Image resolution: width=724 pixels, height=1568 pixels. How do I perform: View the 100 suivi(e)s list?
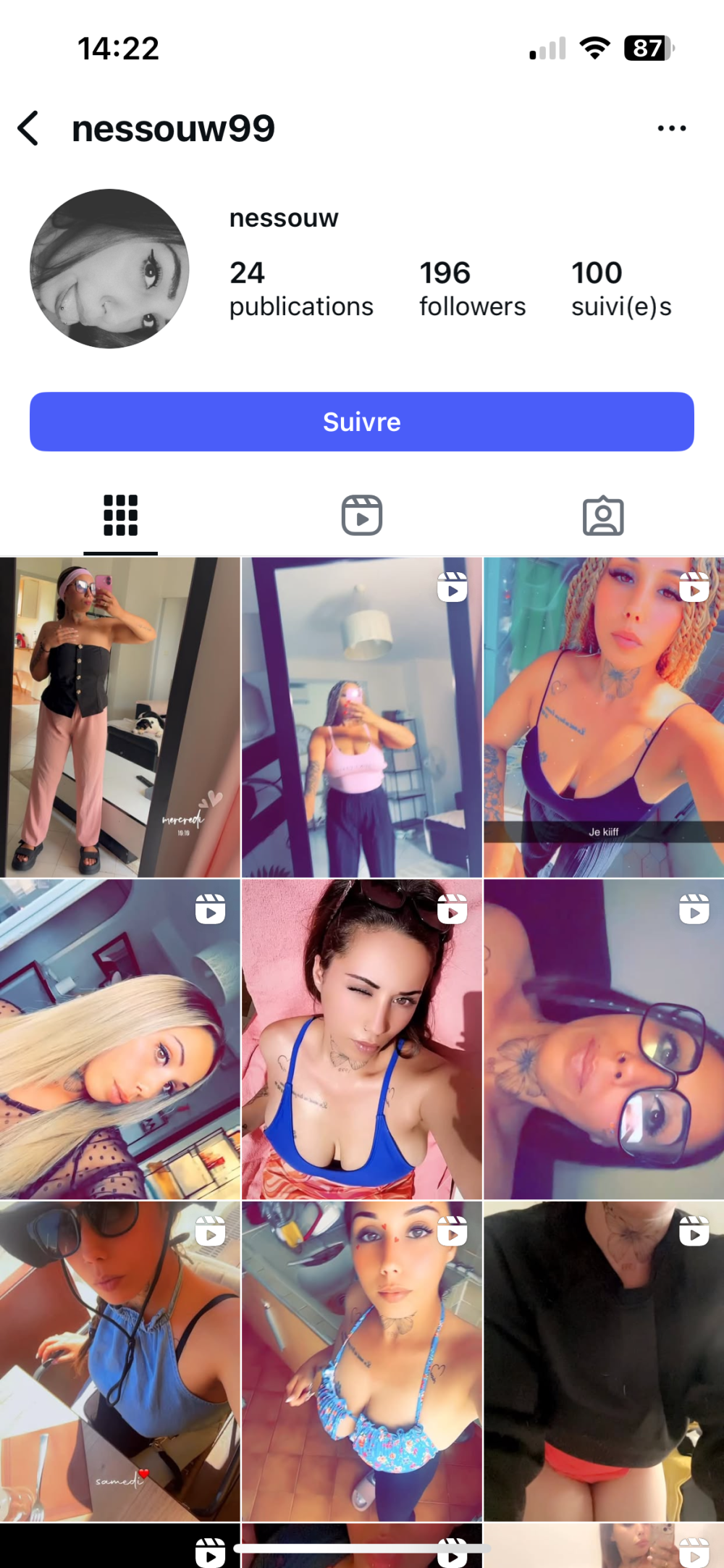(x=620, y=289)
